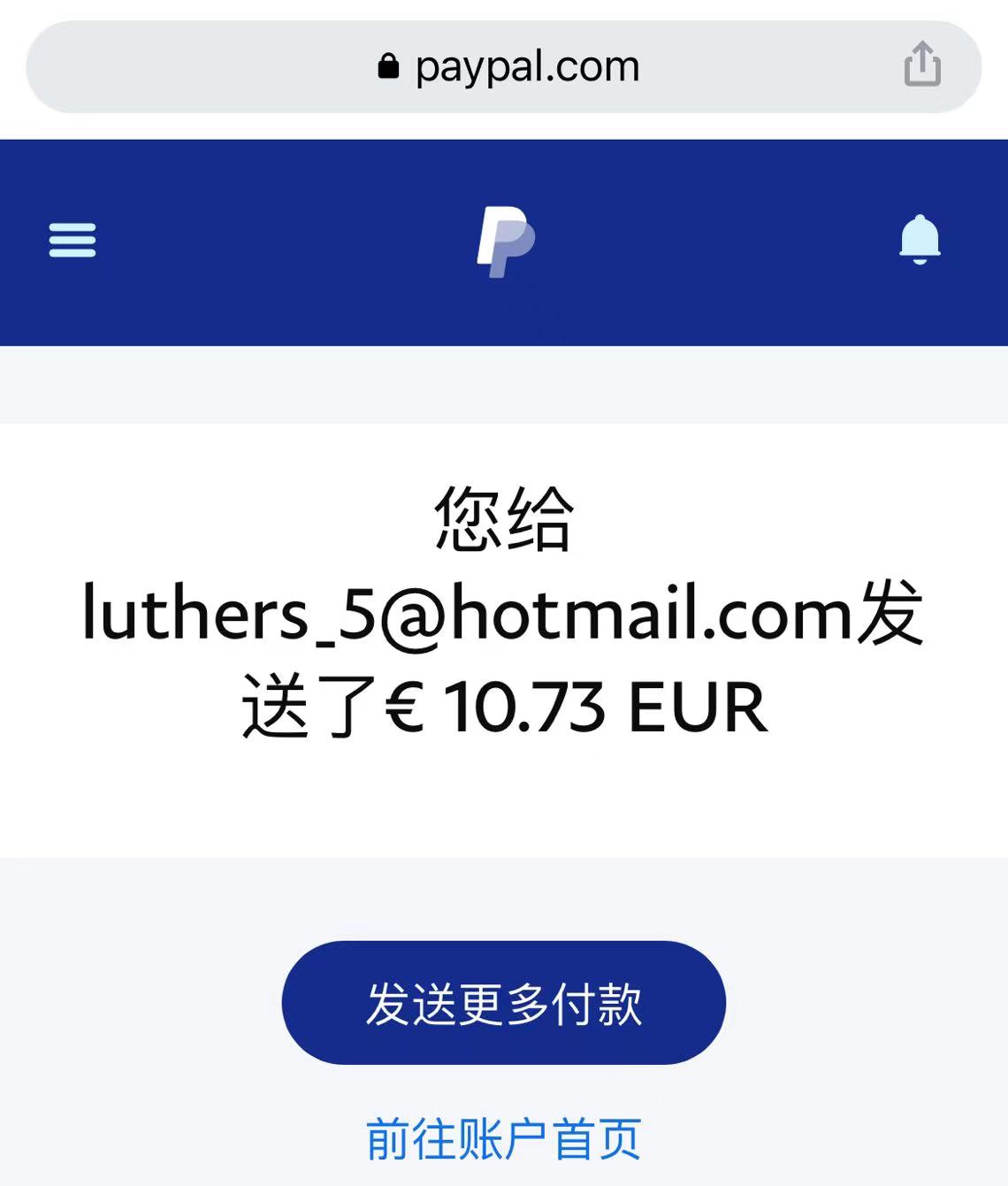Tap the paypal.com address bar
1008x1186 pixels.
[508, 67]
